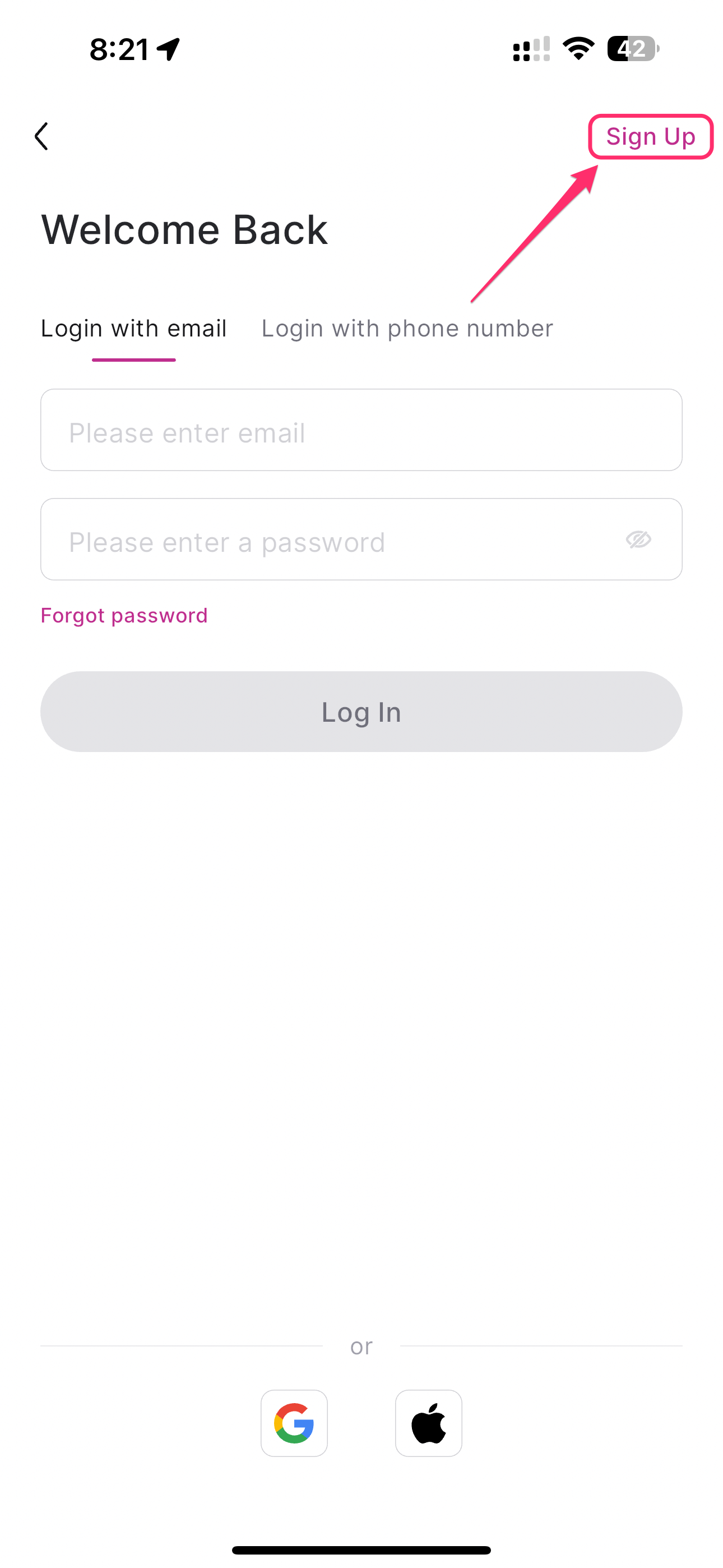Select the Login with email tab

coord(134,329)
